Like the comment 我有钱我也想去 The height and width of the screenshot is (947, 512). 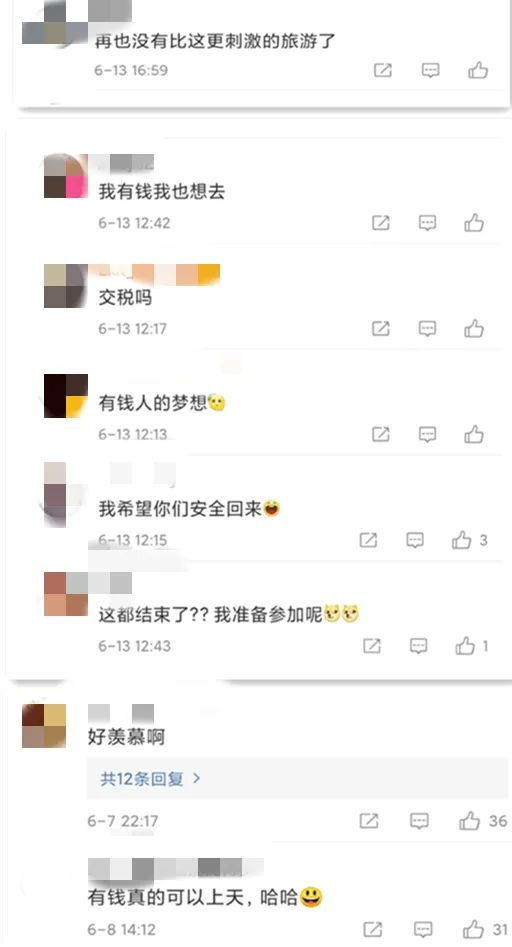474,223
